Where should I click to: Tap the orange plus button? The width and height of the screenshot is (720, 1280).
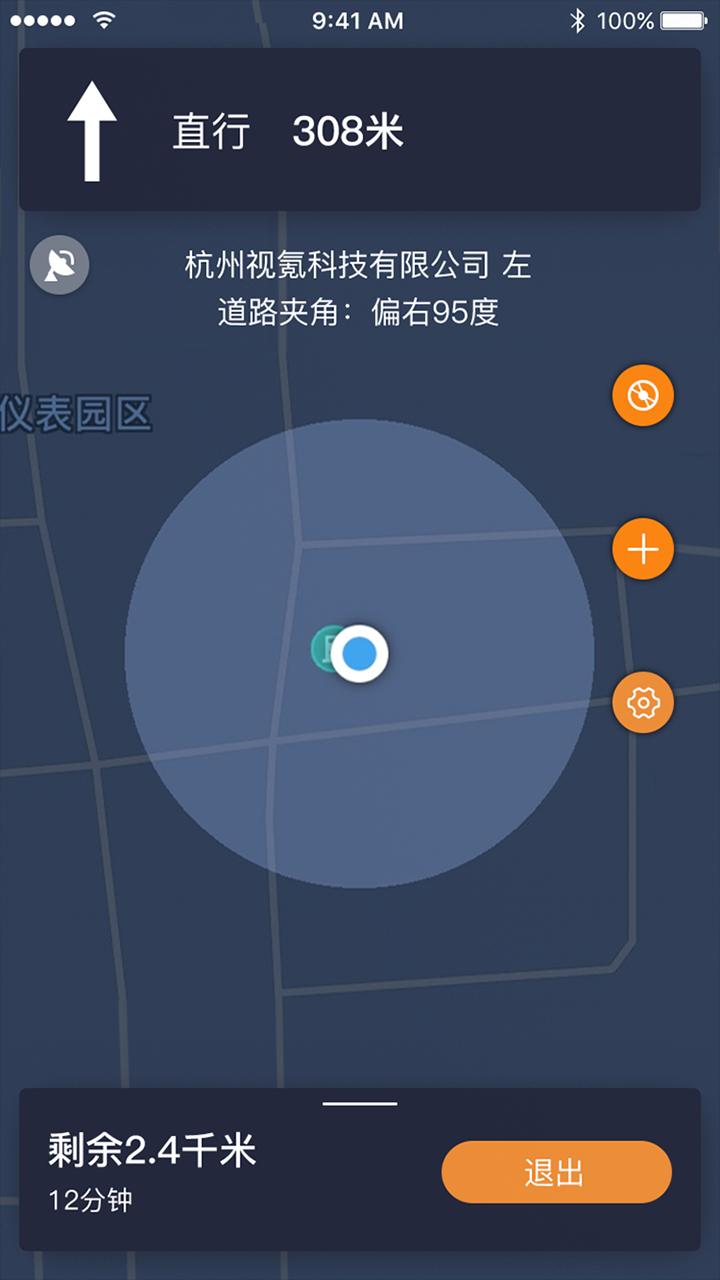642,549
